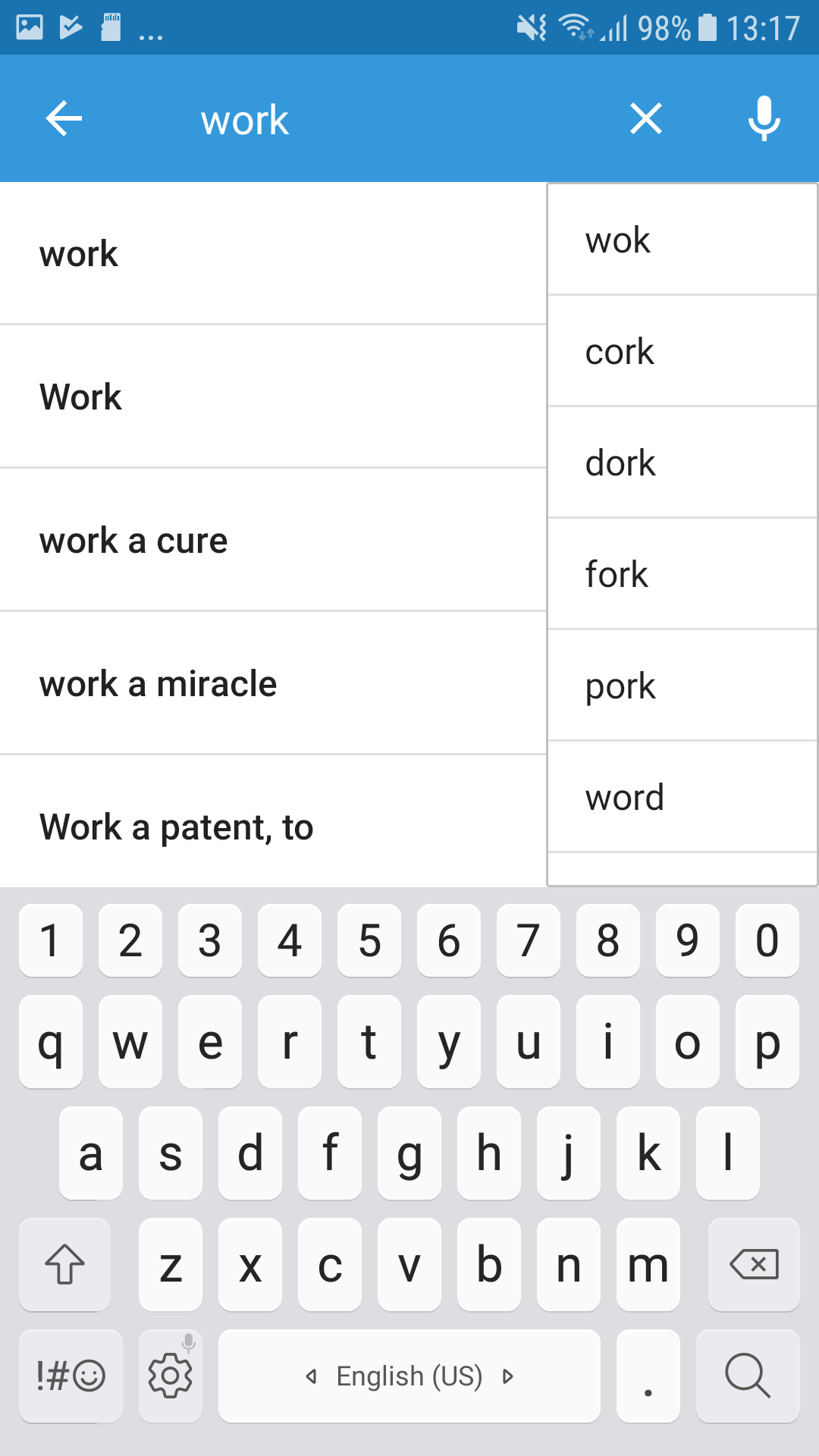Tap the keyboard search key
Viewport: 819px width, 1456px height.
point(748,1376)
